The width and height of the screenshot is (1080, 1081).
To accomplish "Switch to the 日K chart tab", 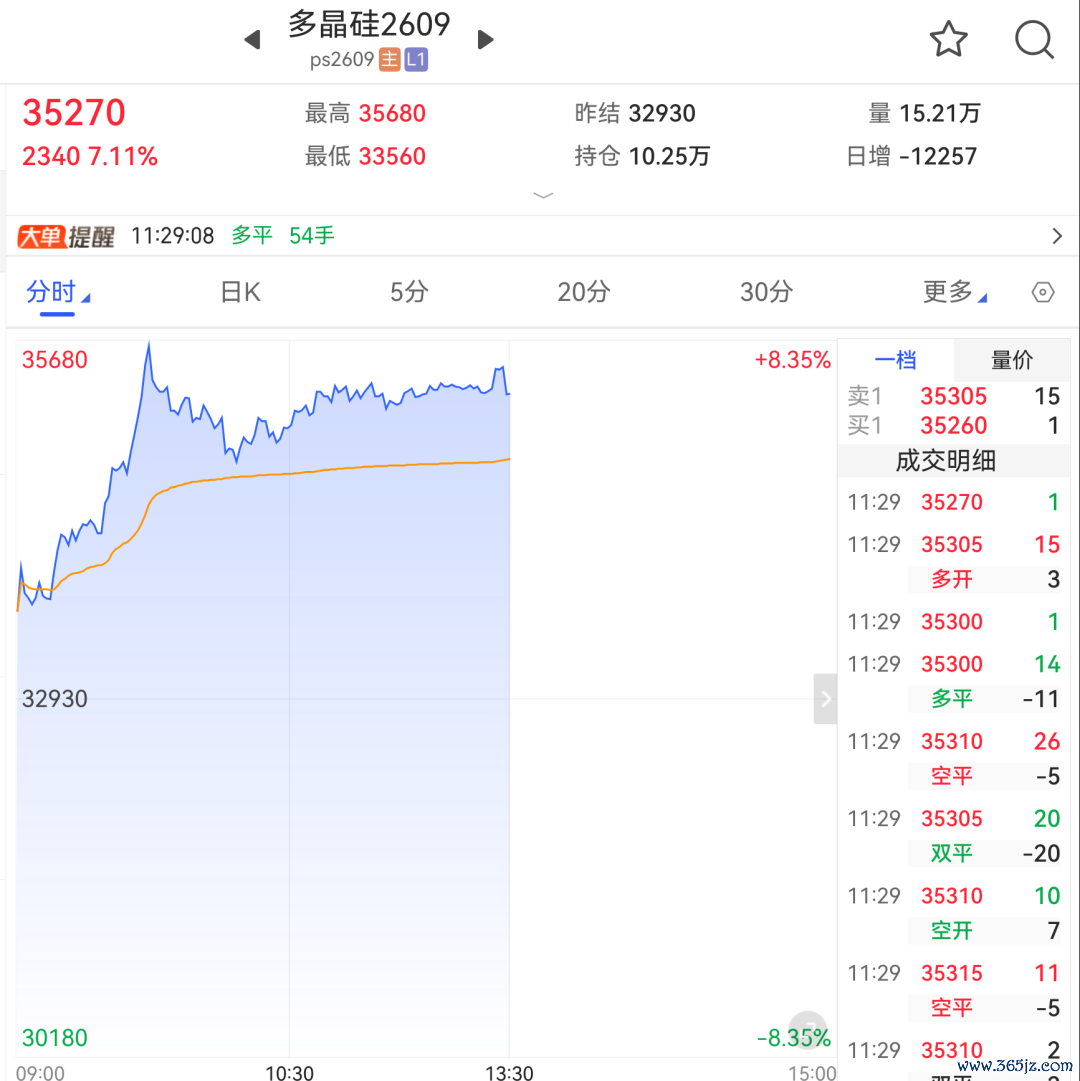I will click(241, 292).
